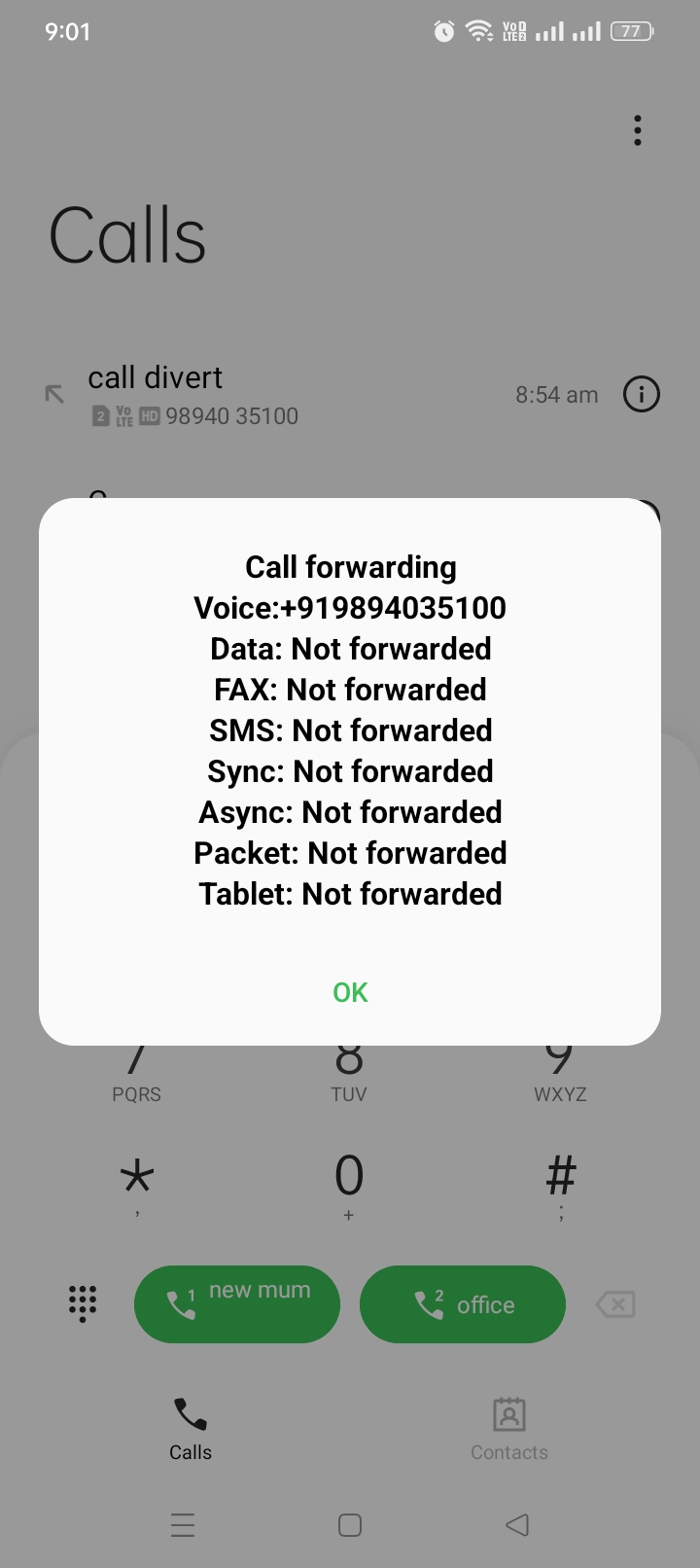Go to the home screen via system home button

(x=350, y=1524)
